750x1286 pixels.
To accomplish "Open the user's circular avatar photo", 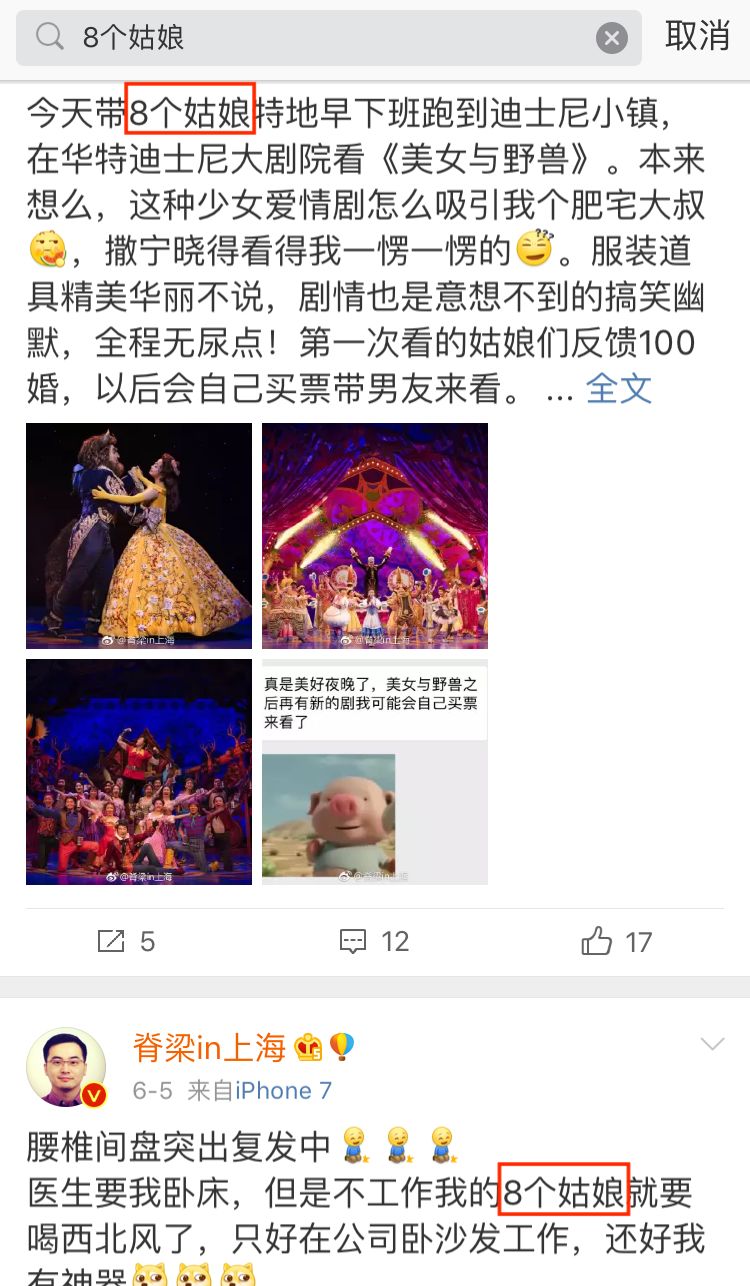I will pos(66,1067).
